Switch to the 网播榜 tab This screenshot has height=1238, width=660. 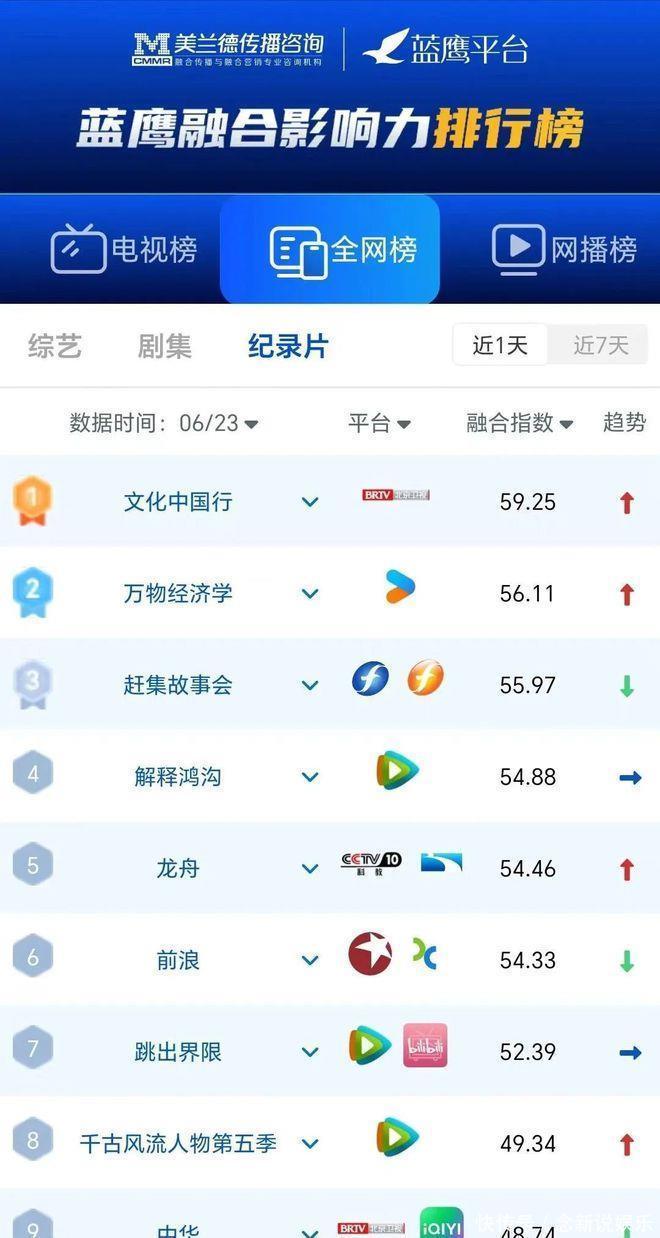[x=564, y=249]
